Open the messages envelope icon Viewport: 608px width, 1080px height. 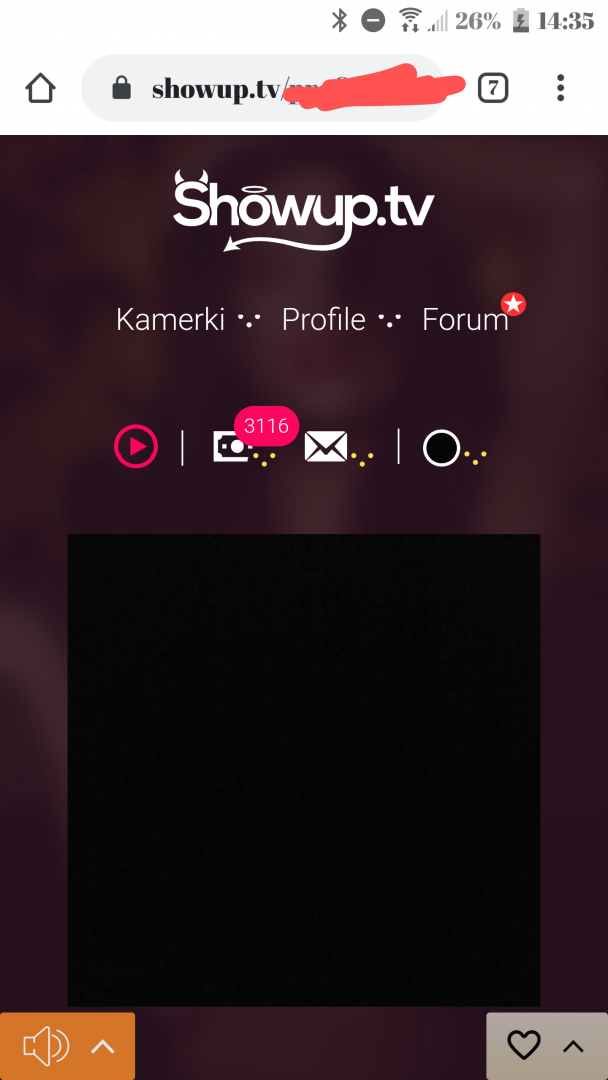[x=325, y=447]
